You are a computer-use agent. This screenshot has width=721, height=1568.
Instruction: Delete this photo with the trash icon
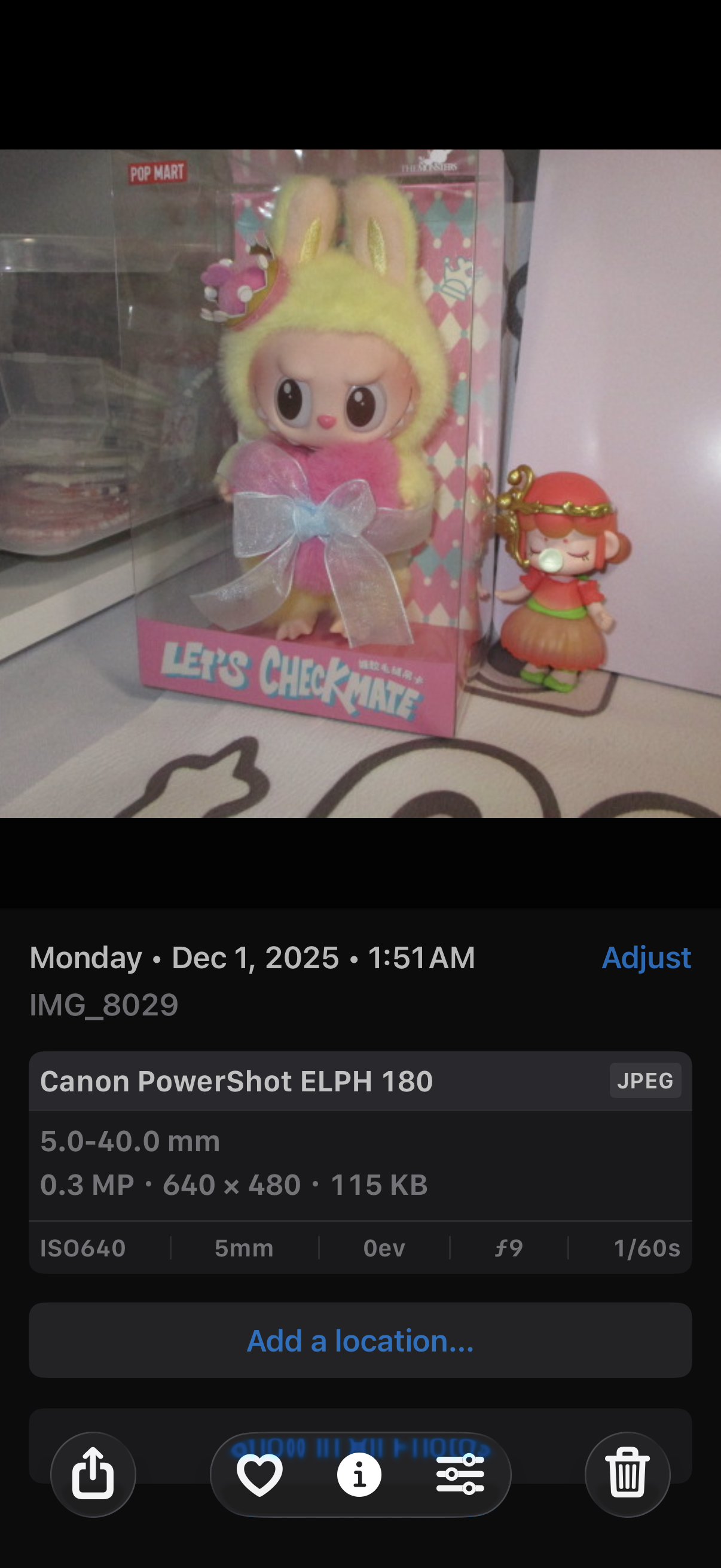click(627, 1474)
